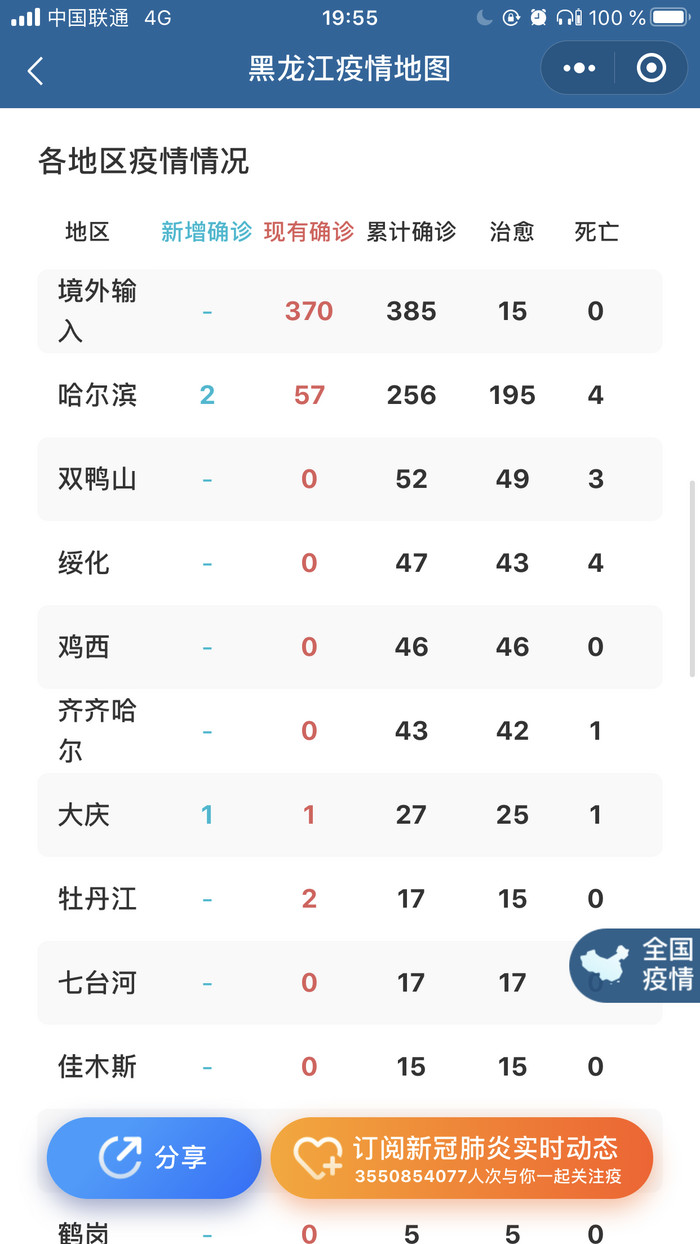Go back using the header arrow
The image size is (700, 1244).
pyautogui.click(x=36, y=70)
